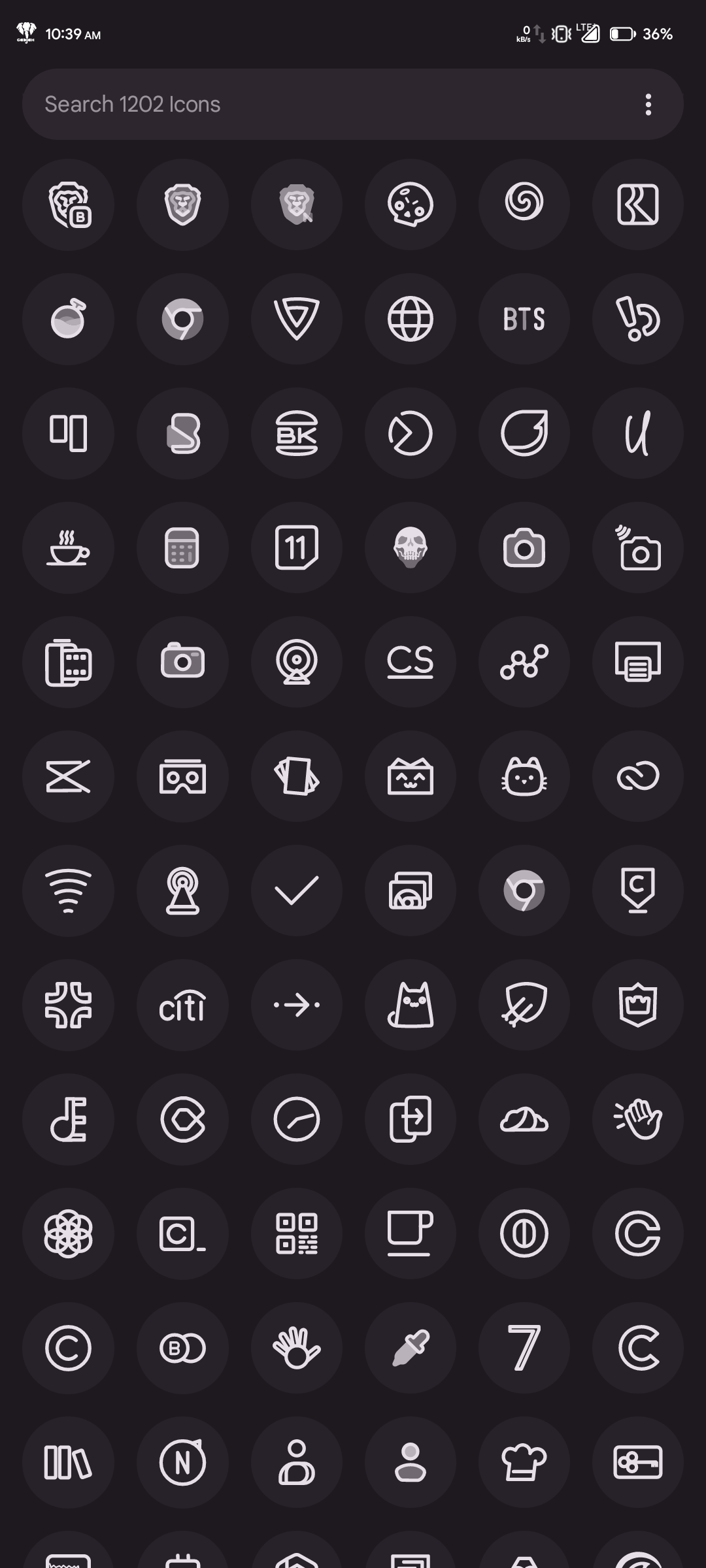Viewport: 706px width, 1568px height.
Task: Pick the VR cardboard headset icon
Action: [x=182, y=776]
